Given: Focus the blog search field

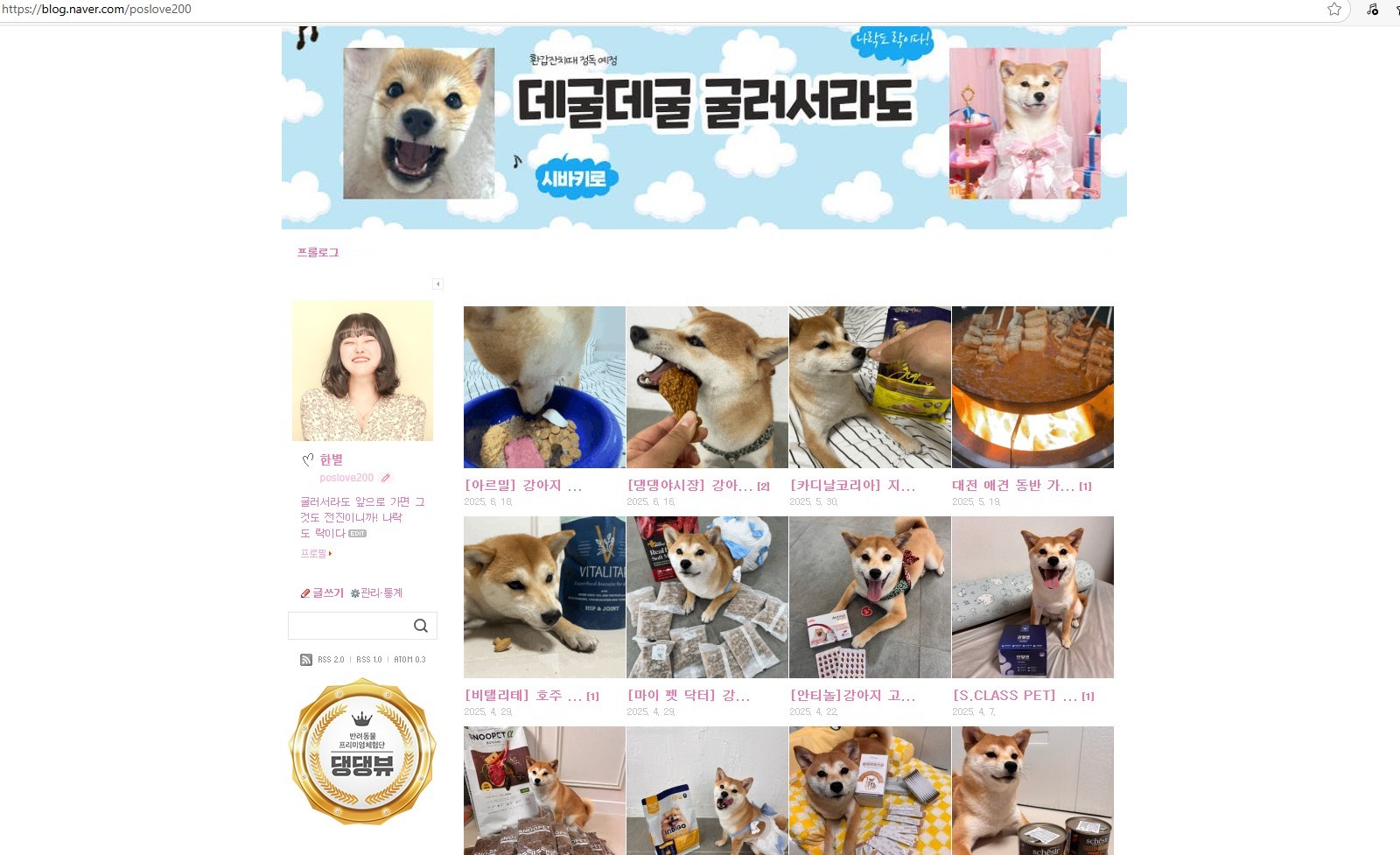Looking at the screenshot, I should coord(350,626).
